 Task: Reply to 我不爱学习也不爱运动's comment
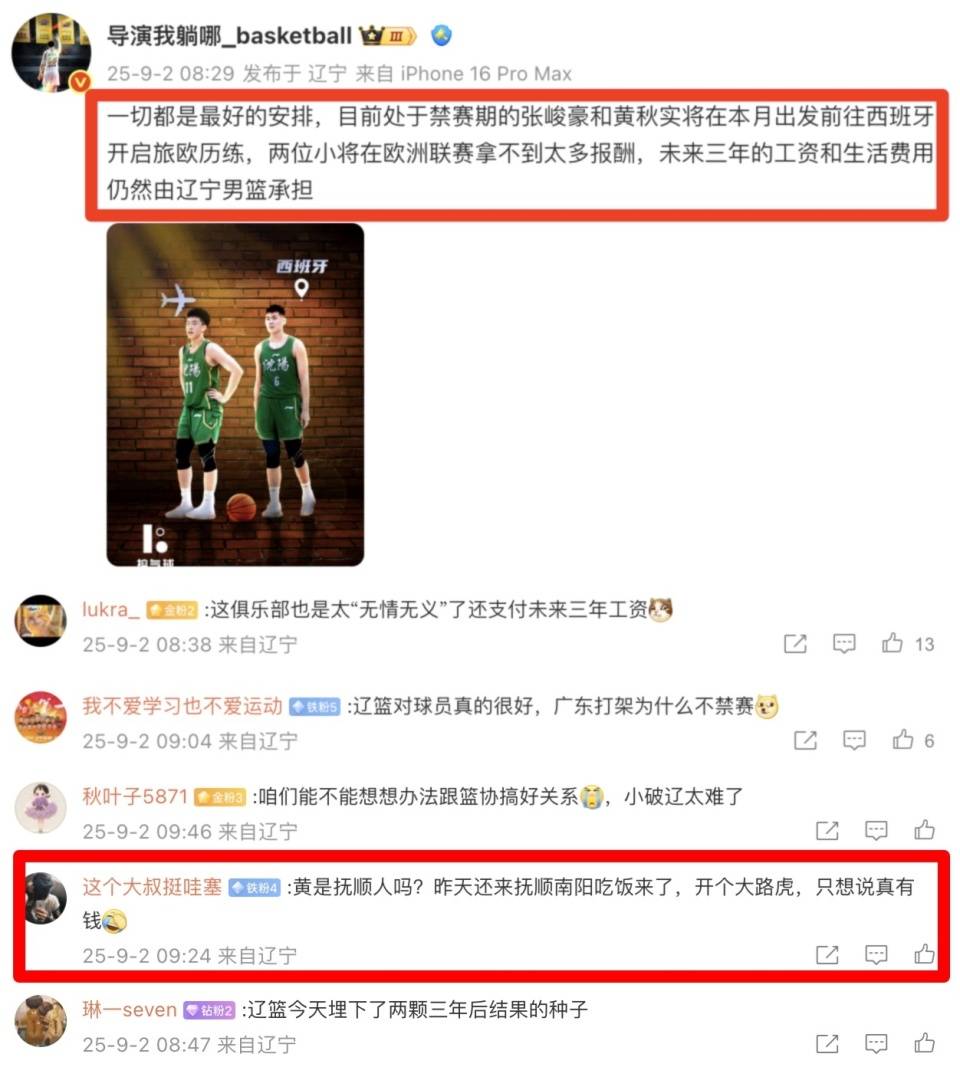click(x=854, y=740)
